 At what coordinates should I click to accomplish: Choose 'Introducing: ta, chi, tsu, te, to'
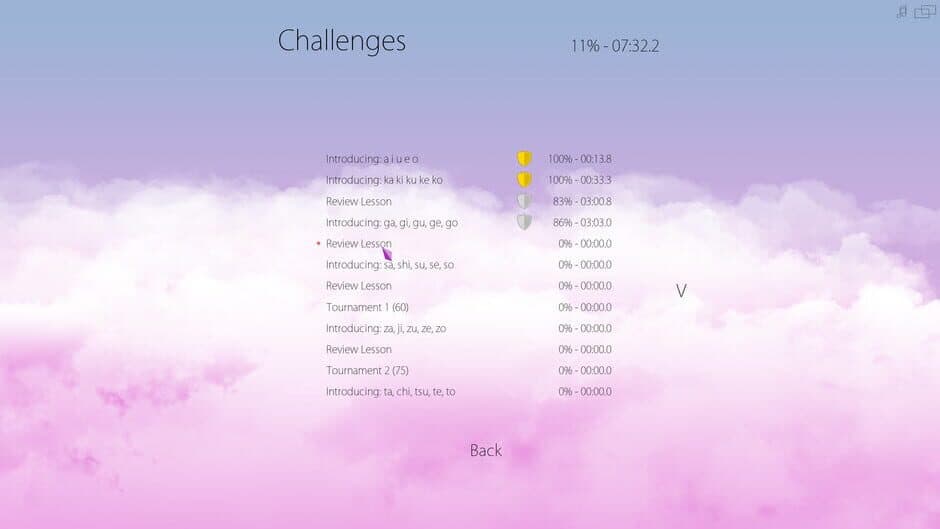point(391,392)
